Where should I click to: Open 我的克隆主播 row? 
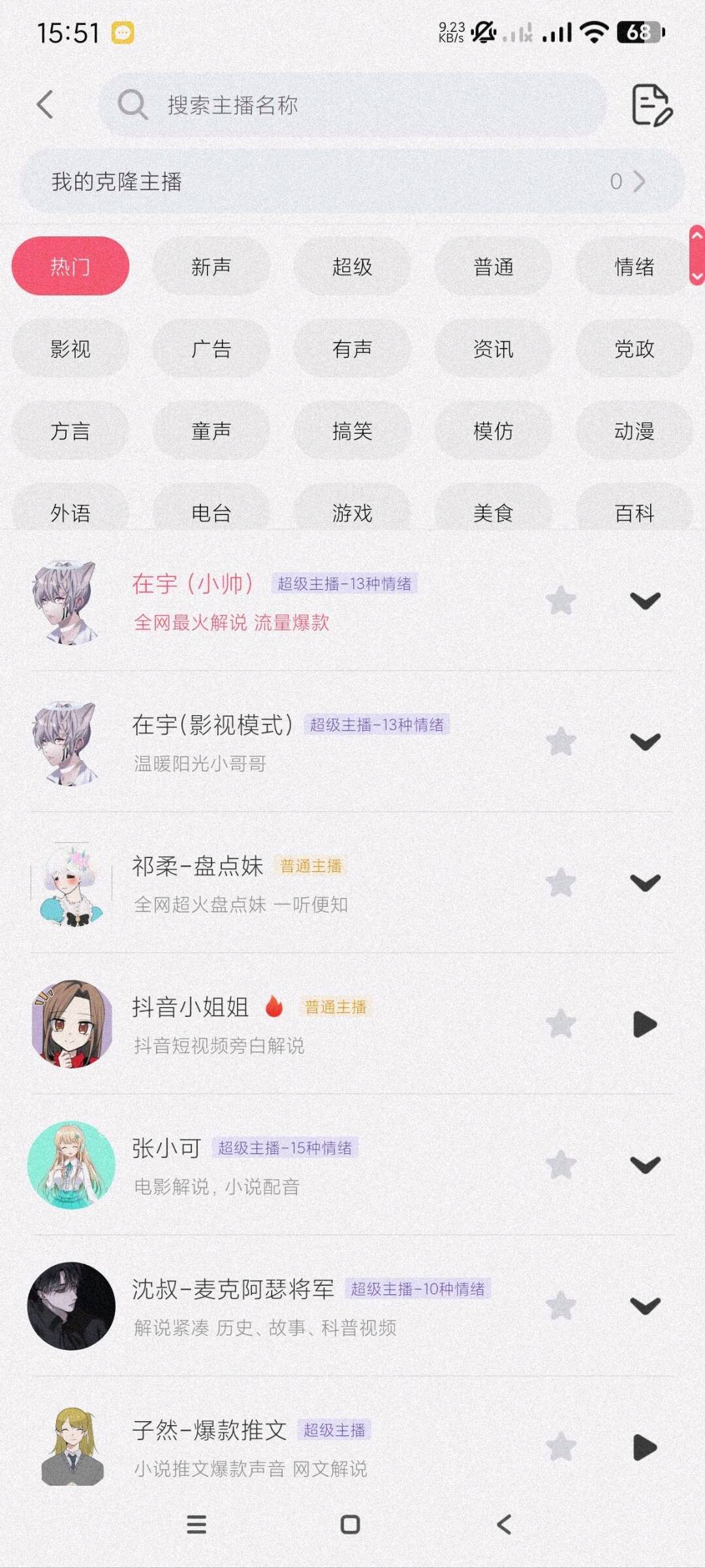pyautogui.click(x=352, y=182)
